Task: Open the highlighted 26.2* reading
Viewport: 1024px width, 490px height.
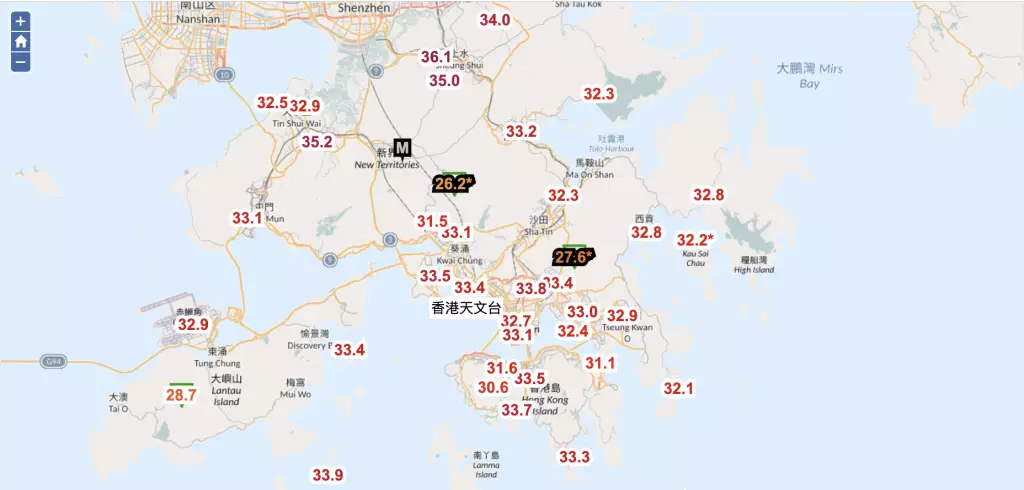Action: click(x=453, y=183)
